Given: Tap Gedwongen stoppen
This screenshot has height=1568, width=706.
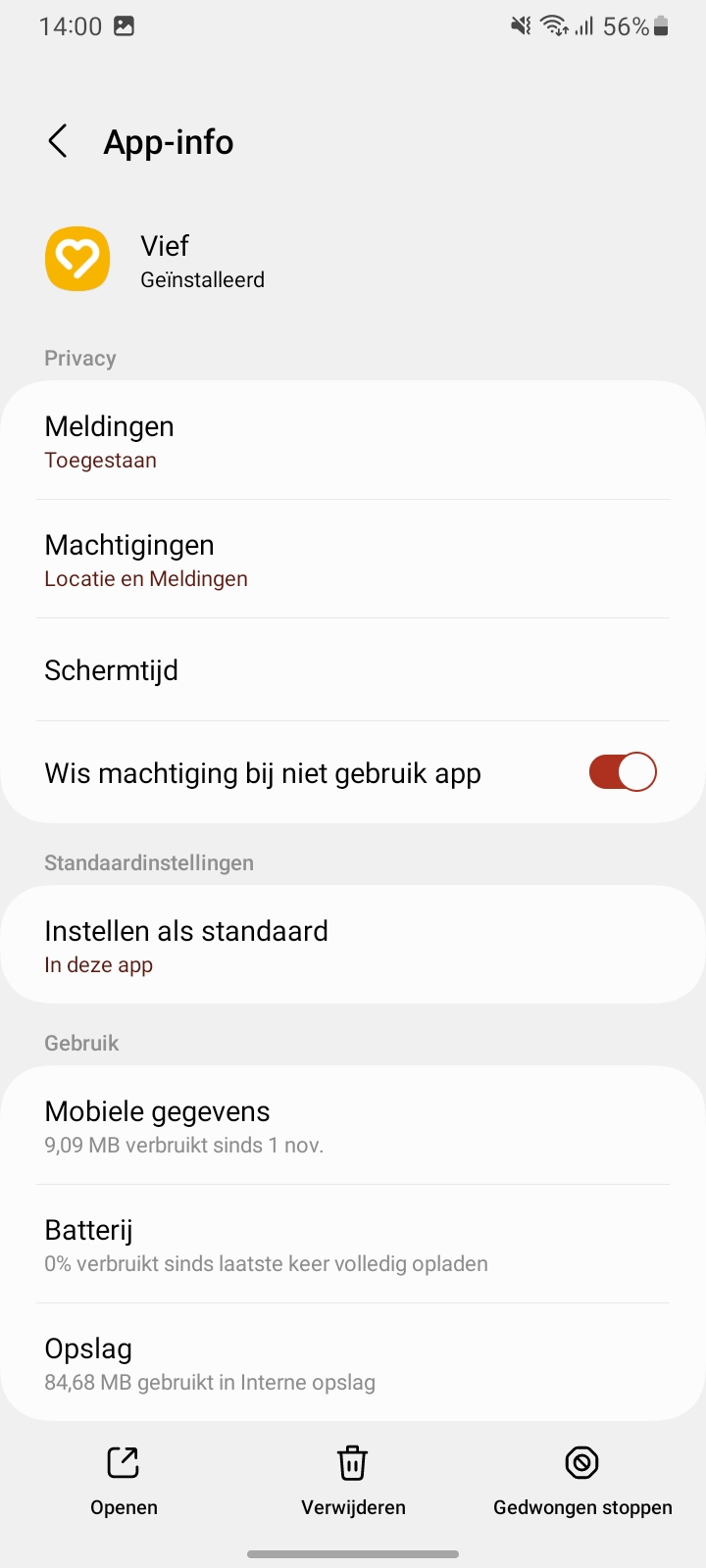Looking at the screenshot, I should pyautogui.click(x=582, y=1481).
